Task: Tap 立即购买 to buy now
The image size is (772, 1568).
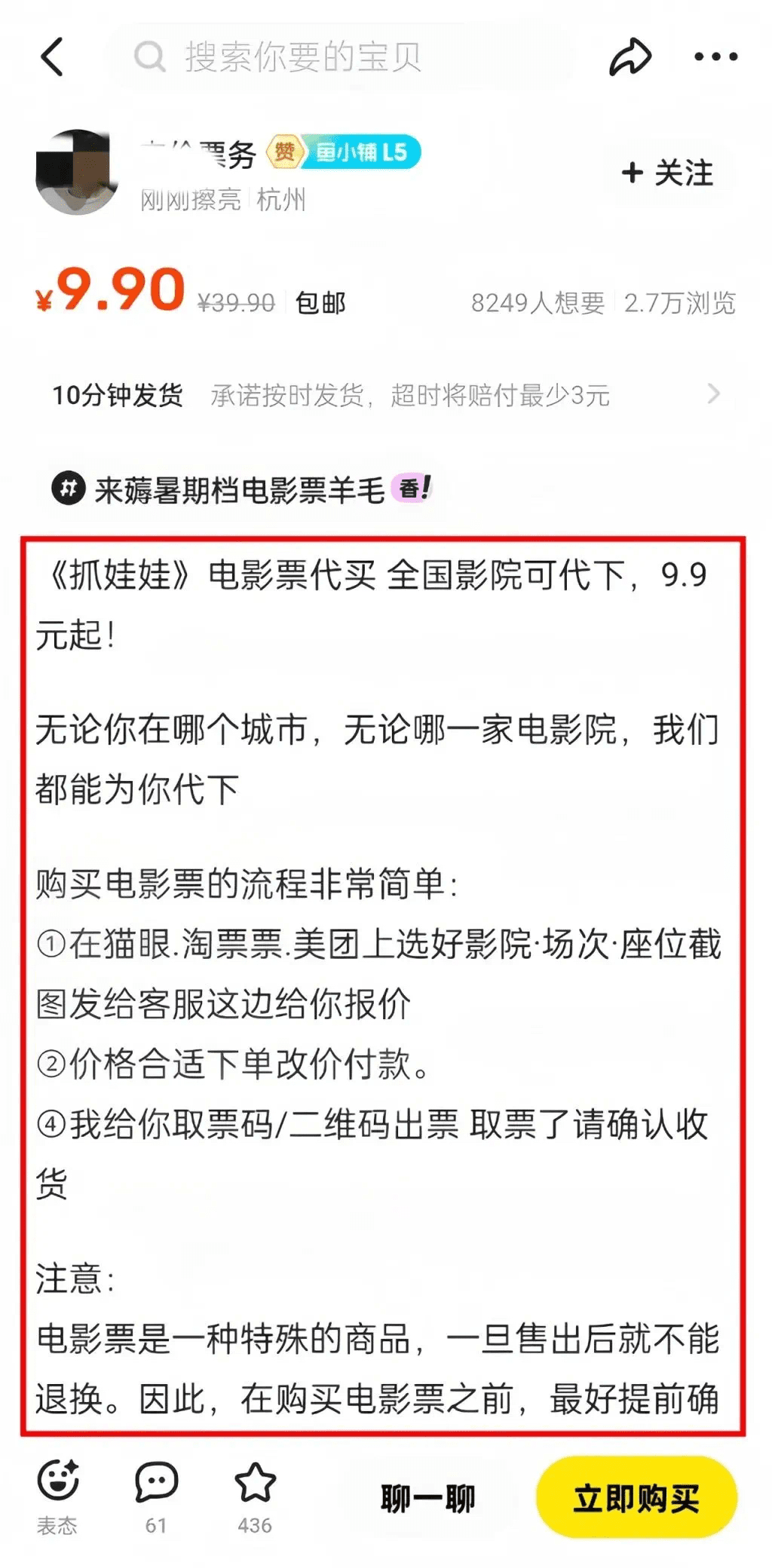Action: 636,1498
